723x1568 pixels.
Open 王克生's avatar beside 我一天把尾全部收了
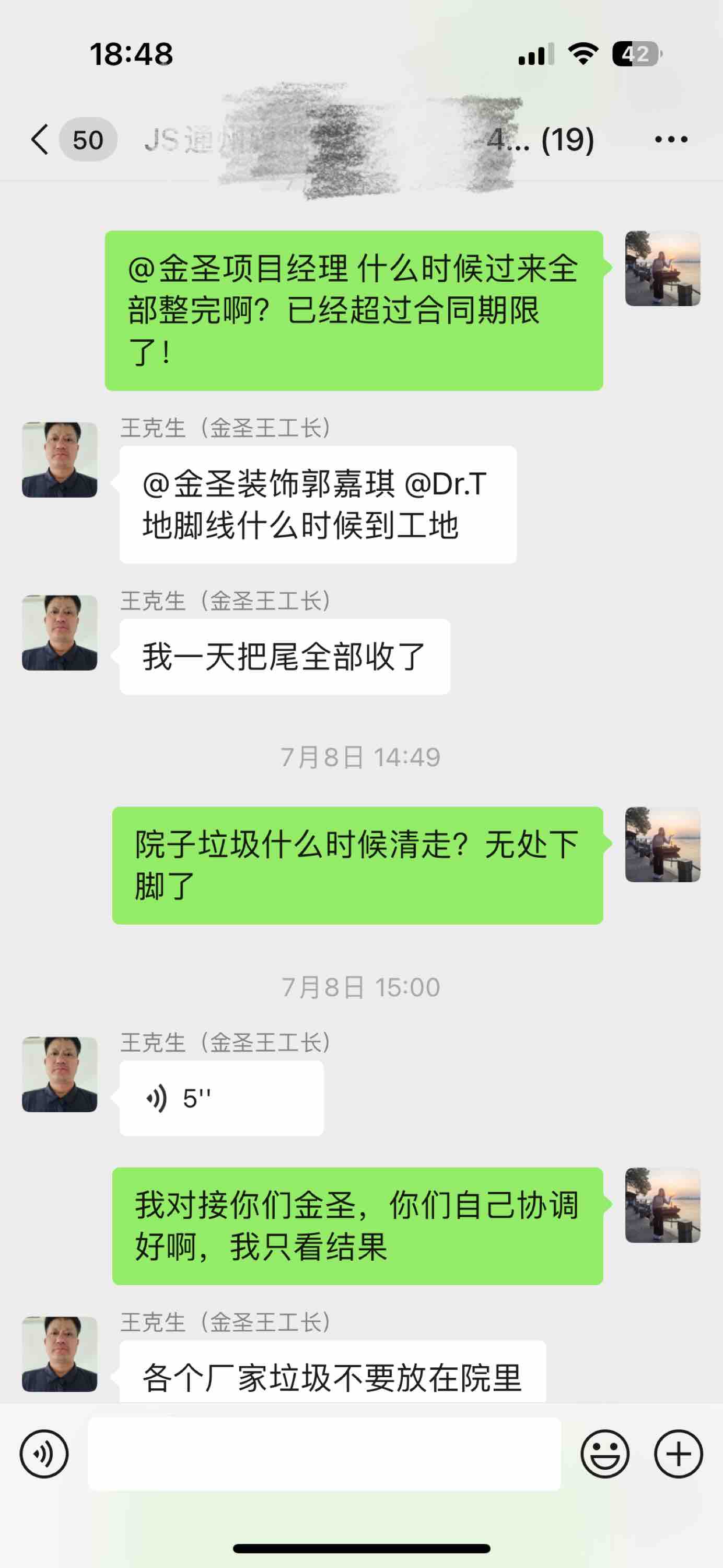pyautogui.click(x=60, y=633)
